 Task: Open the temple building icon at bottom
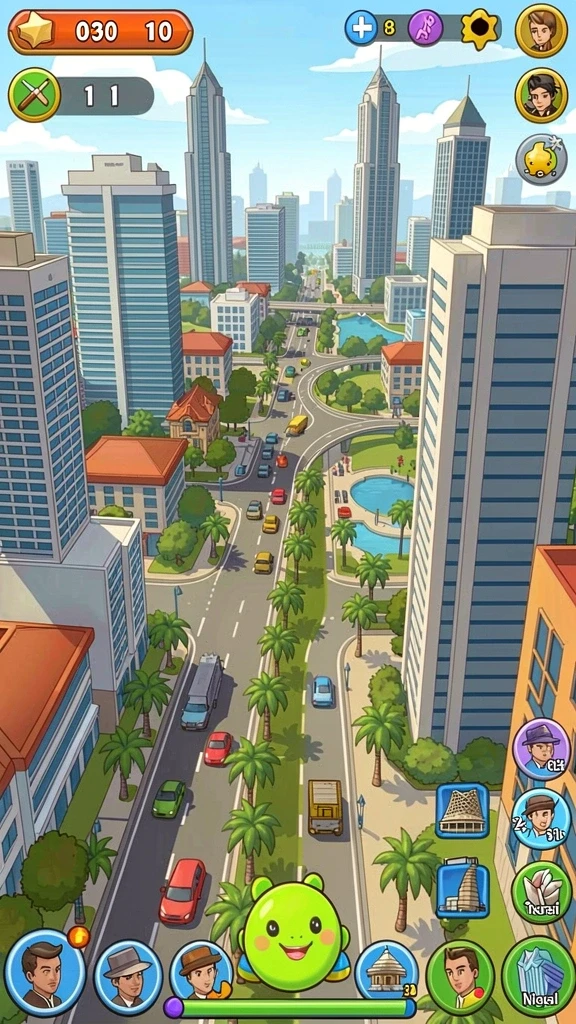(x=387, y=974)
